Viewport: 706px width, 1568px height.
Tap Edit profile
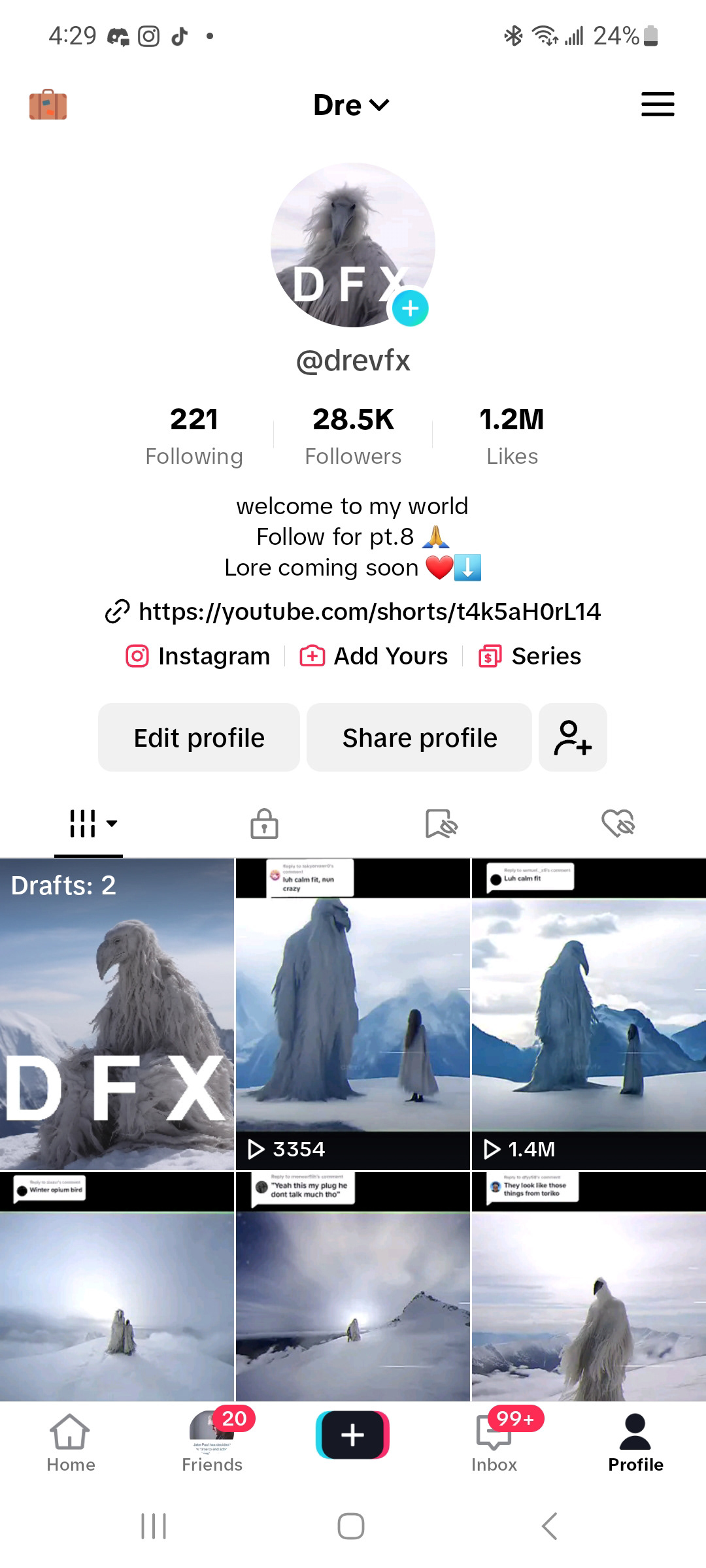click(x=199, y=738)
